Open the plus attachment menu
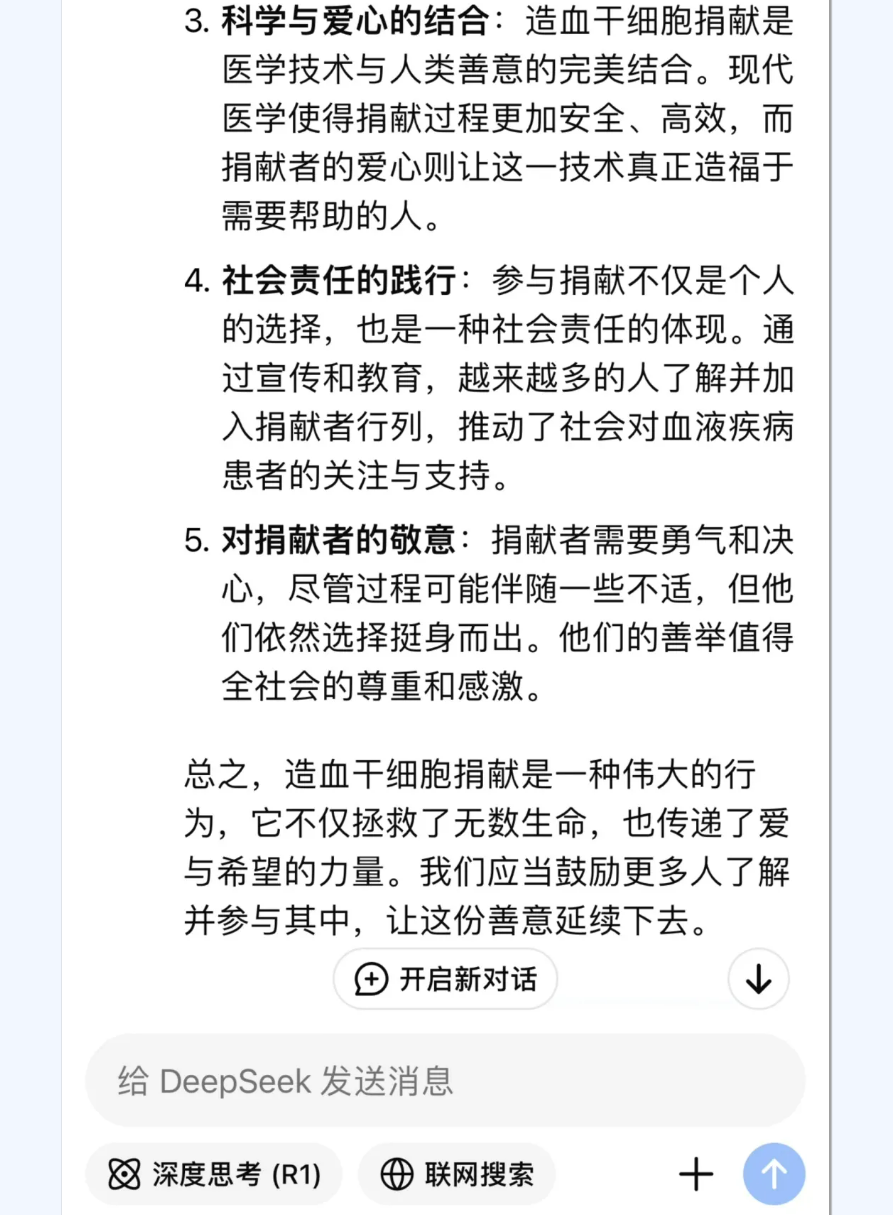Viewport: 893px width, 1215px height. [x=696, y=1174]
